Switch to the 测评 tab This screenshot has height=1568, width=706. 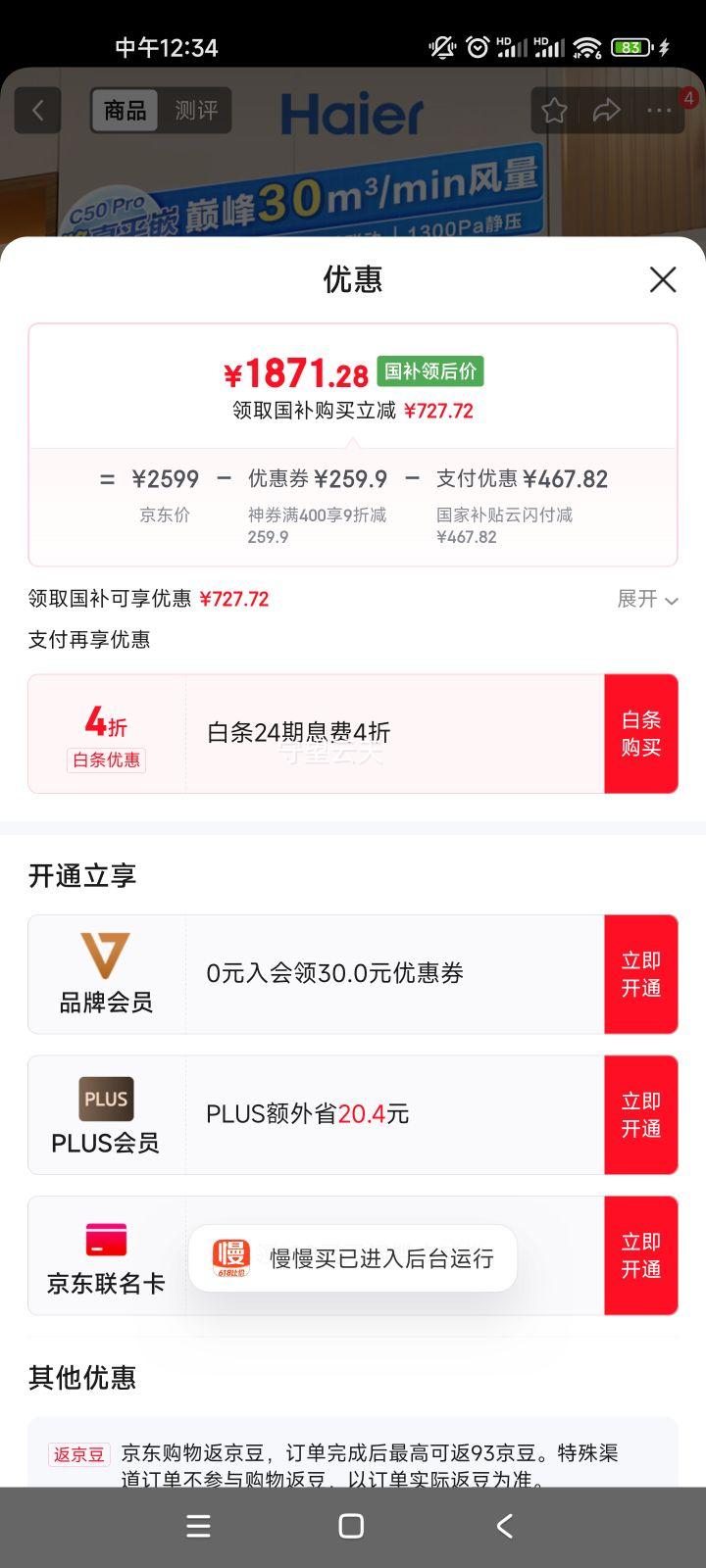point(196,110)
